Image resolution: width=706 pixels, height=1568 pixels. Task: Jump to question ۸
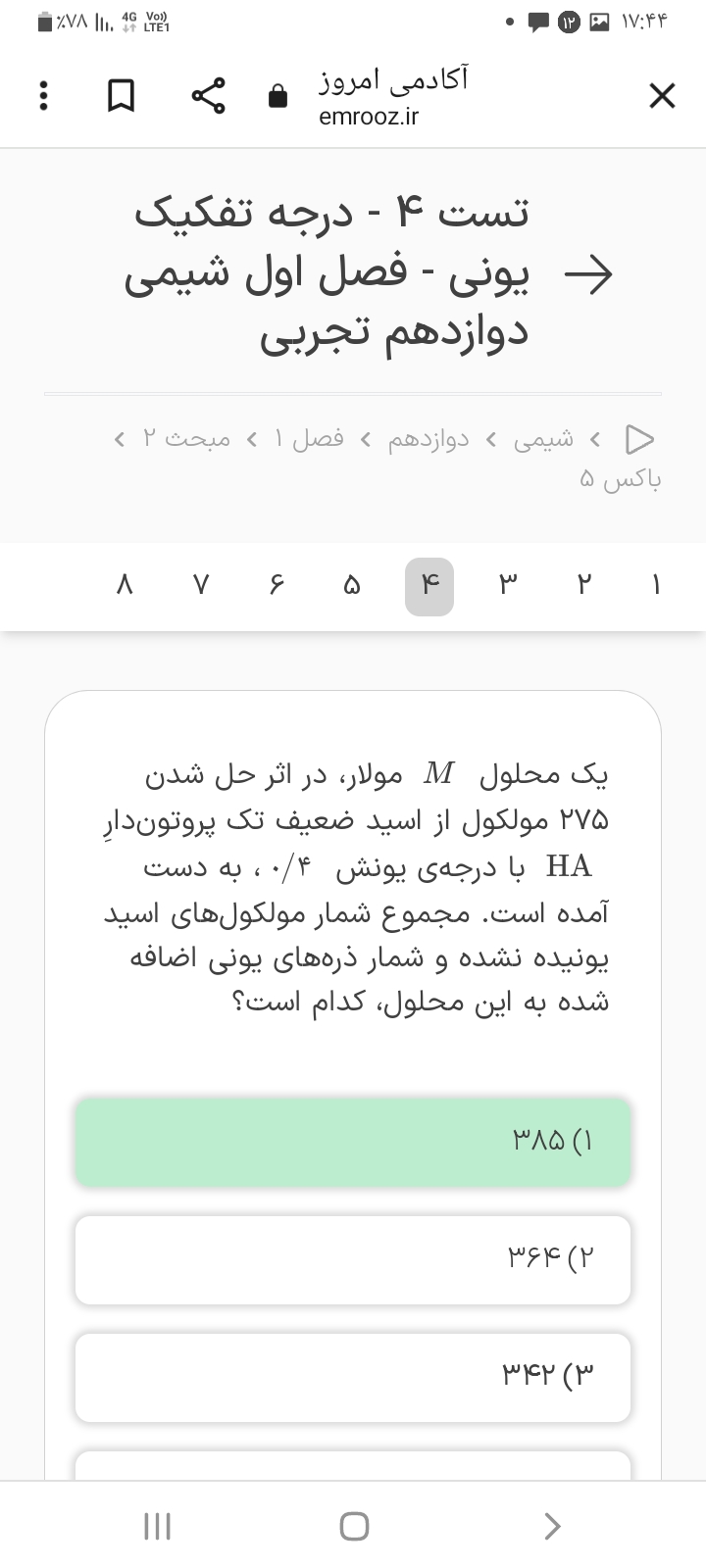(125, 586)
